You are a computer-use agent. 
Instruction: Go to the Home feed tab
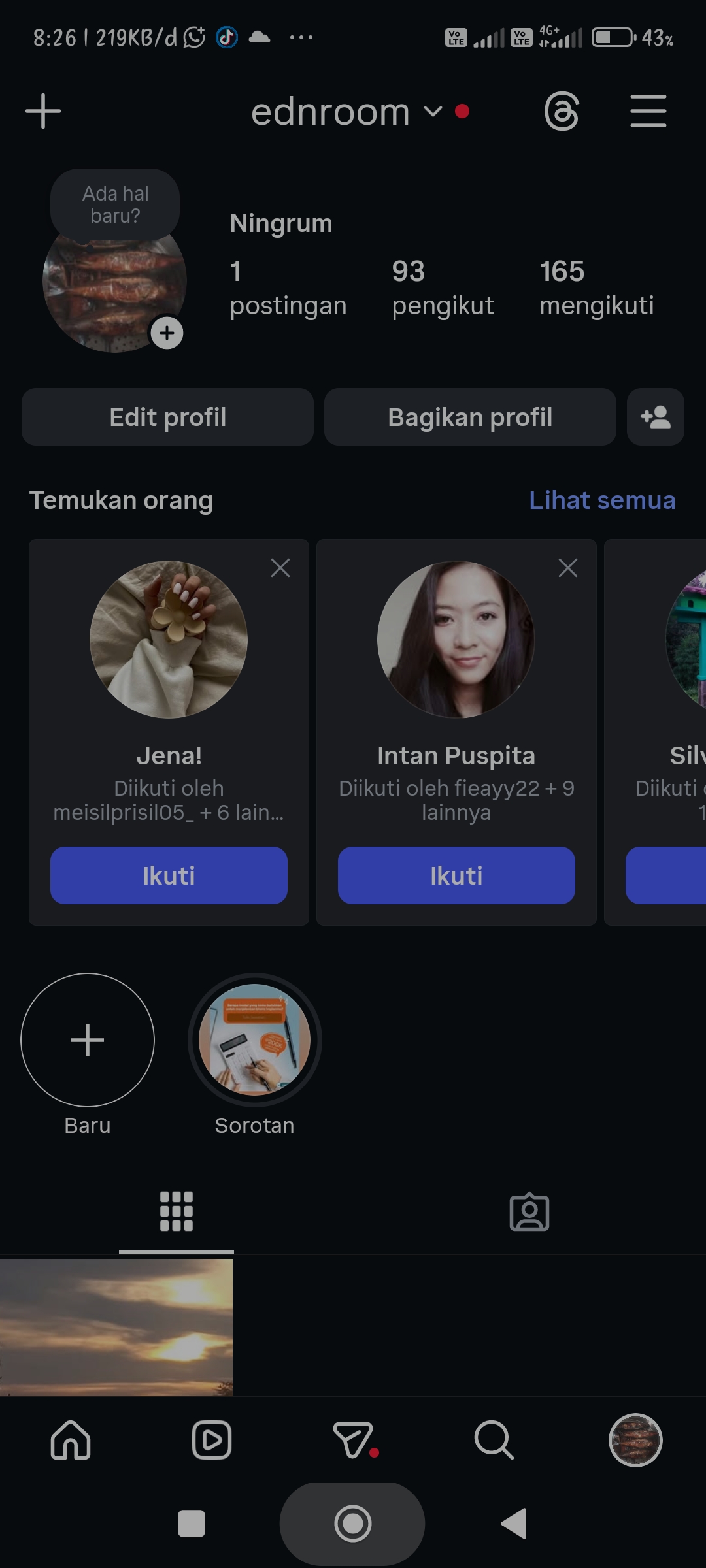pos(71,1440)
